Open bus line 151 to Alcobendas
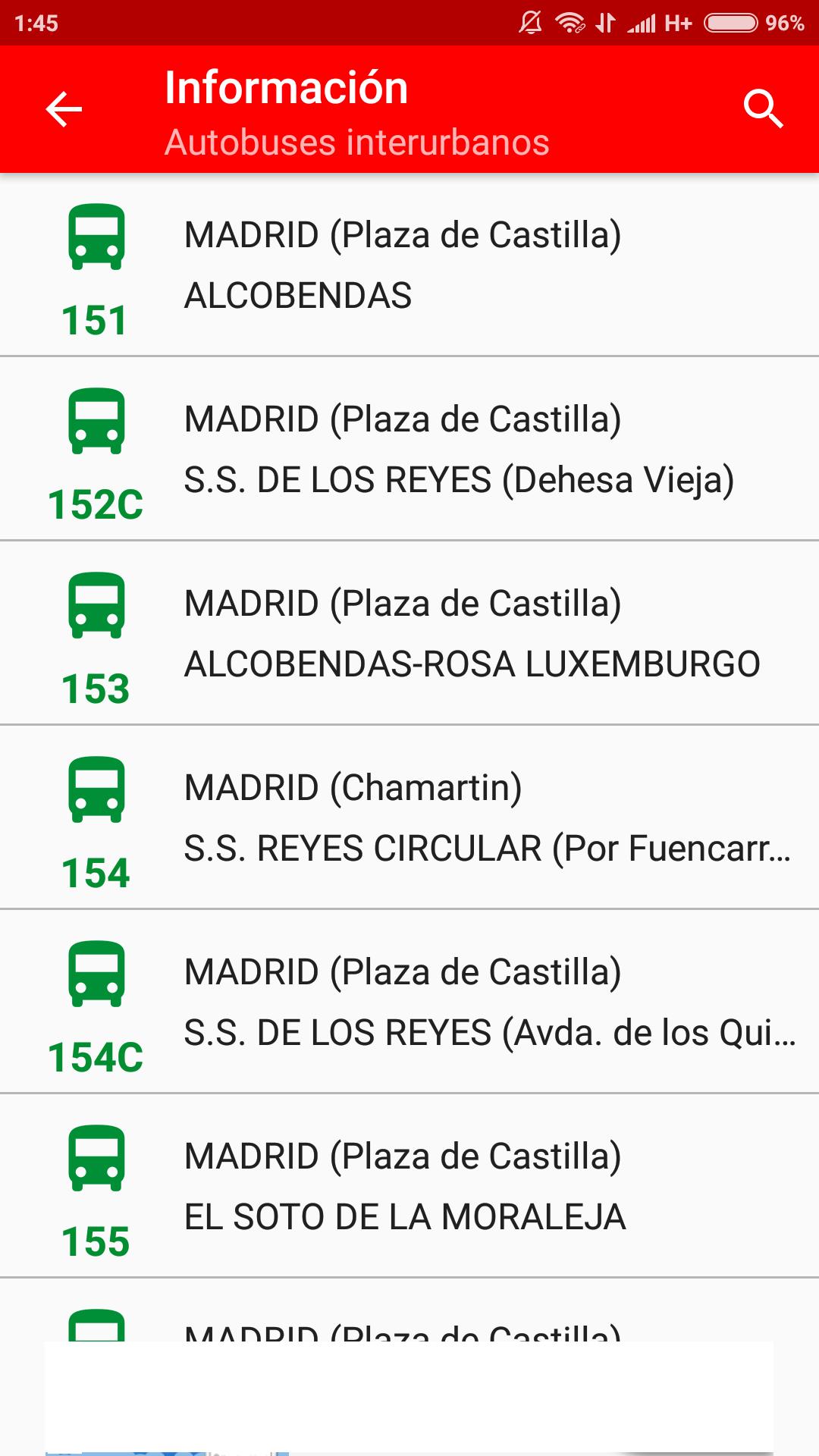 pyautogui.click(x=409, y=265)
